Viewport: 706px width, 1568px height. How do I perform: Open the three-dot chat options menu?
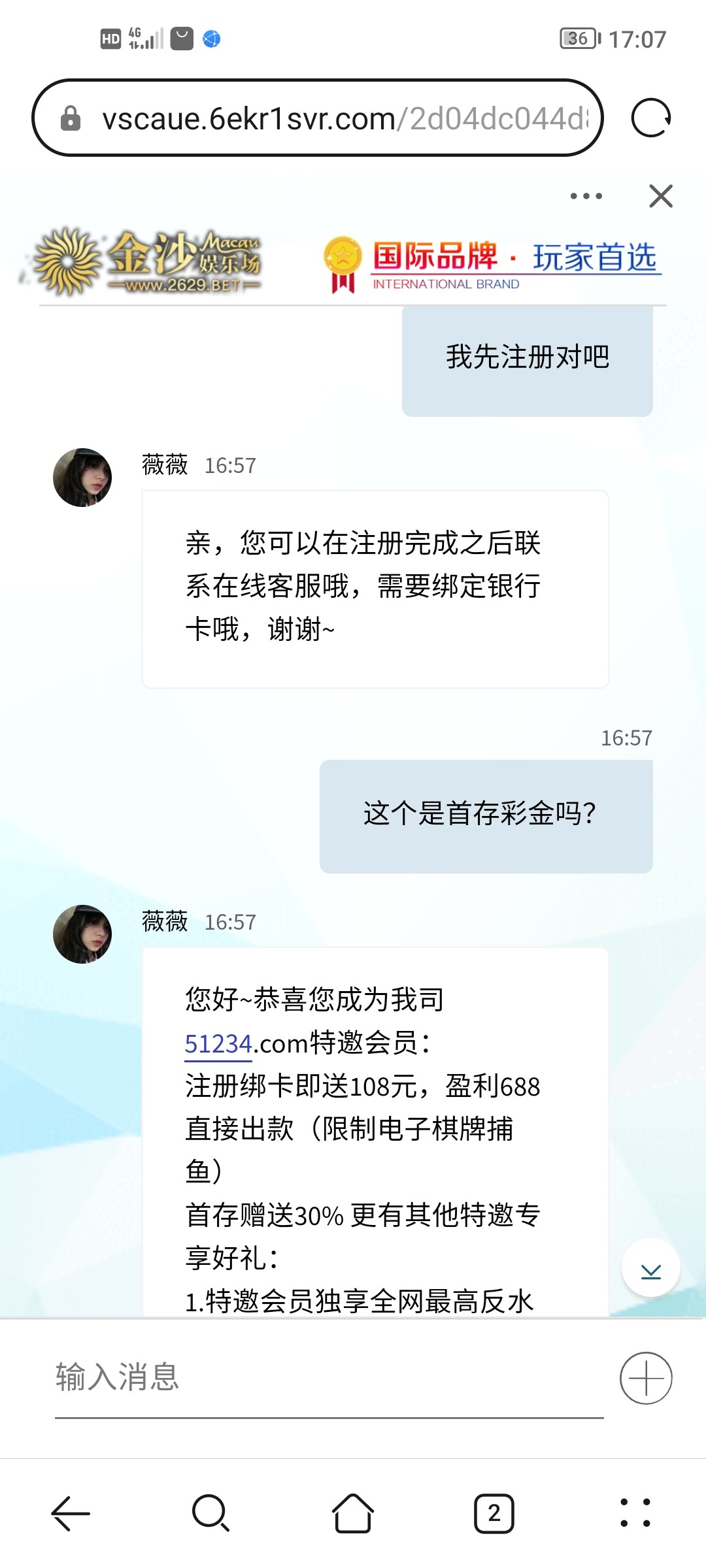[x=586, y=196]
